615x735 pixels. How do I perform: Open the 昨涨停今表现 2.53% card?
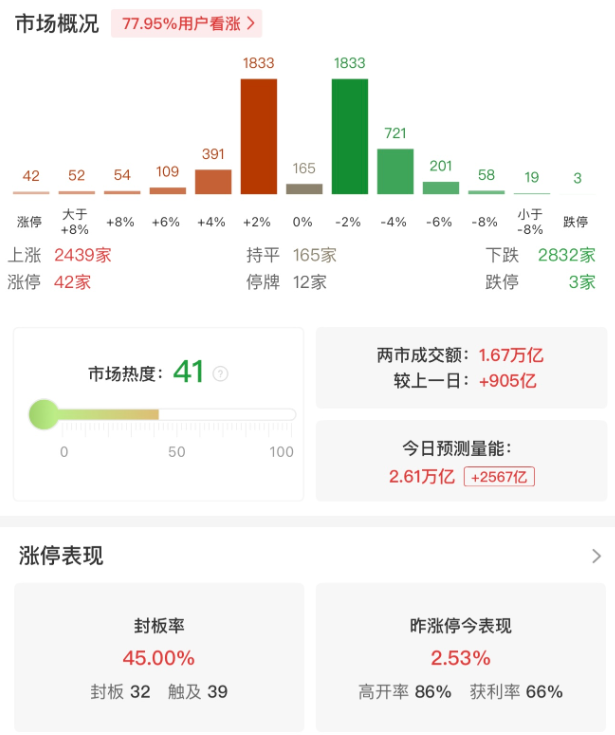[x=460, y=658]
